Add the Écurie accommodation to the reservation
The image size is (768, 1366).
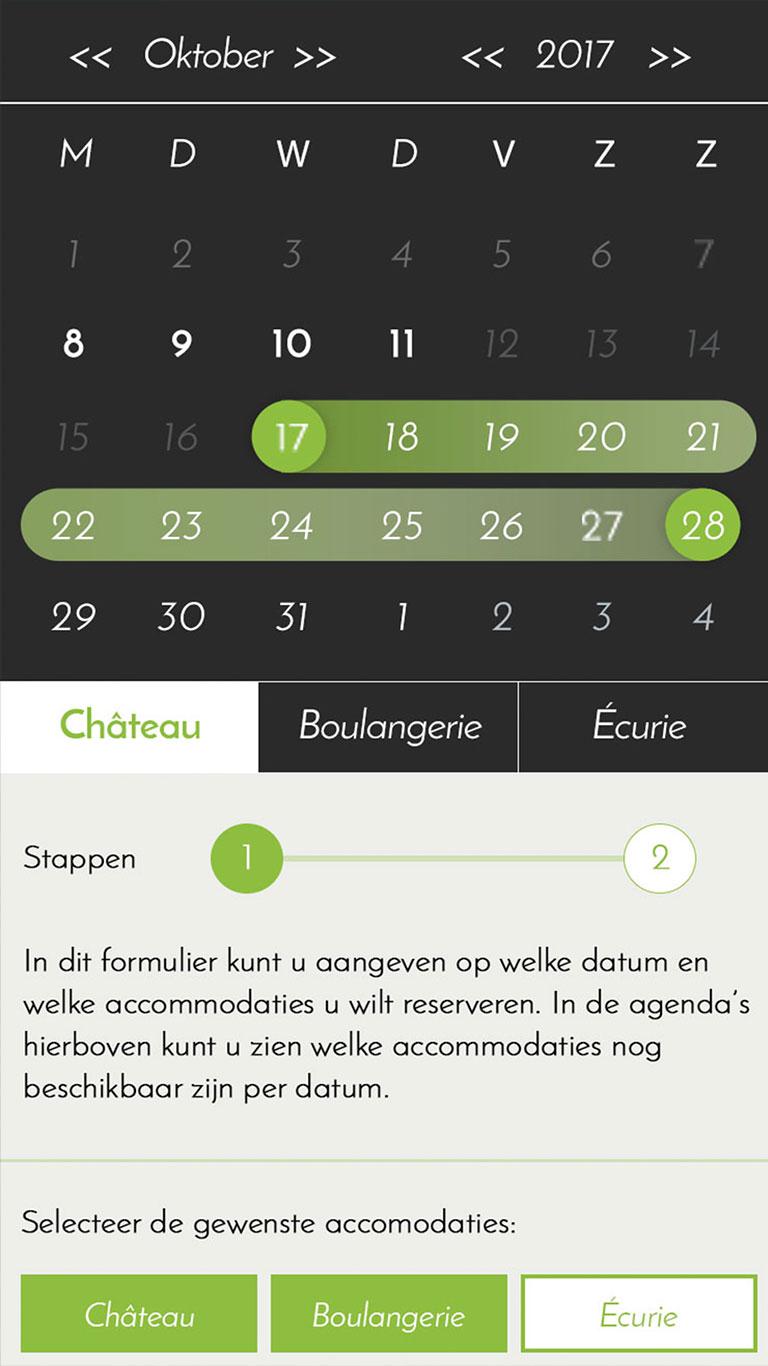639,1313
